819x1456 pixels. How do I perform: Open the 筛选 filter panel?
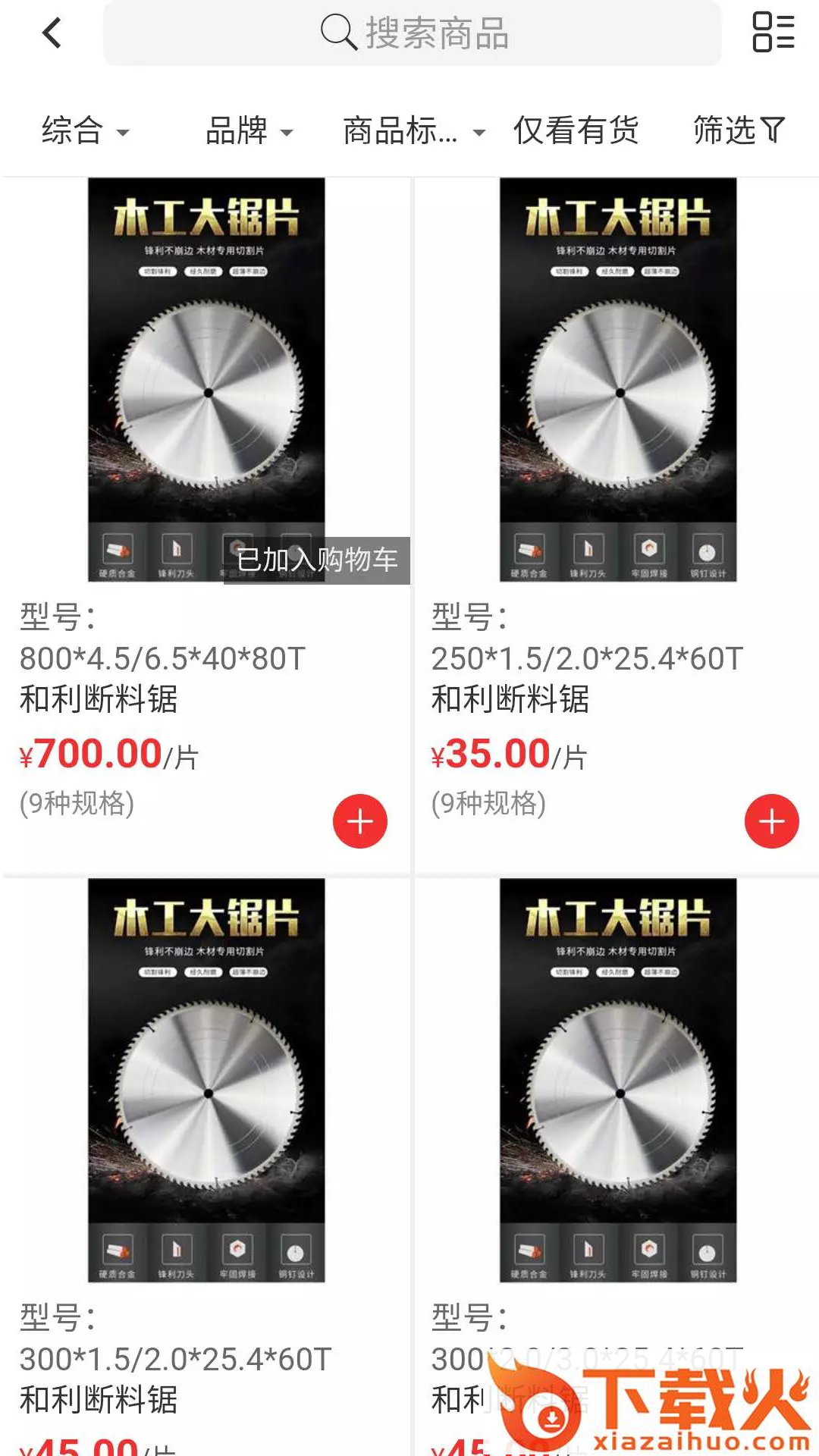739,130
